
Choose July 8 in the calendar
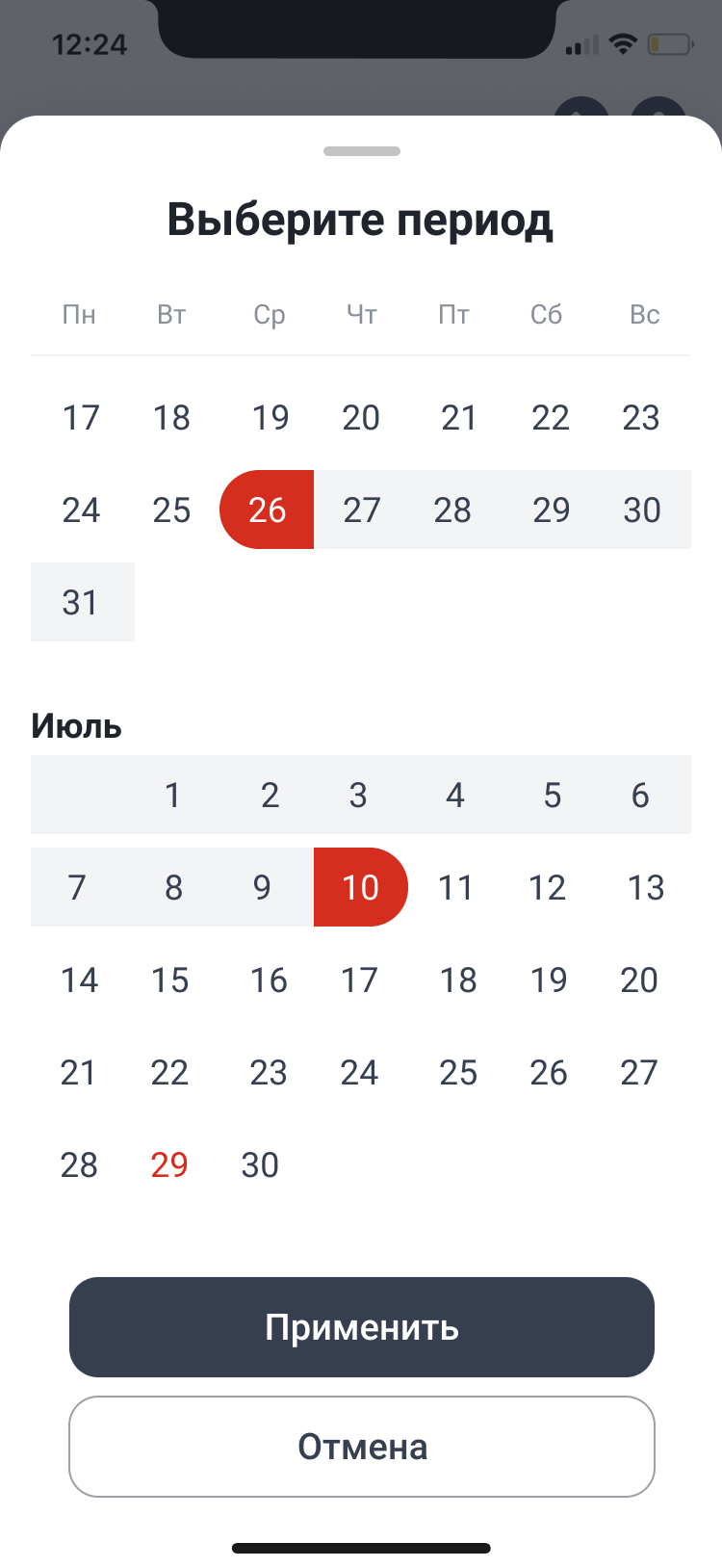[173, 887]
